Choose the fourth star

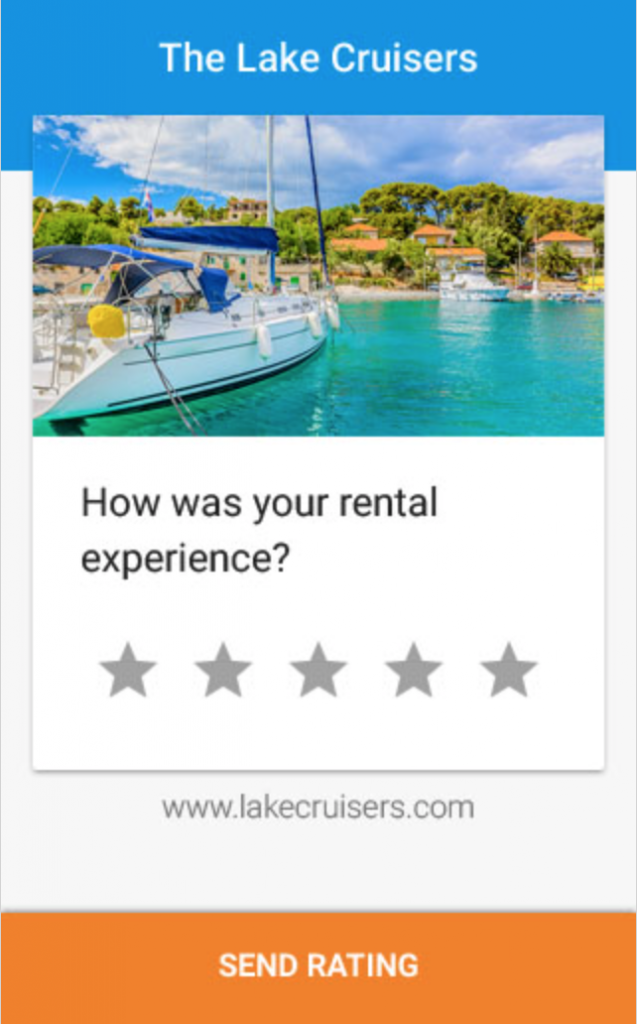click(x=413, y=671)
